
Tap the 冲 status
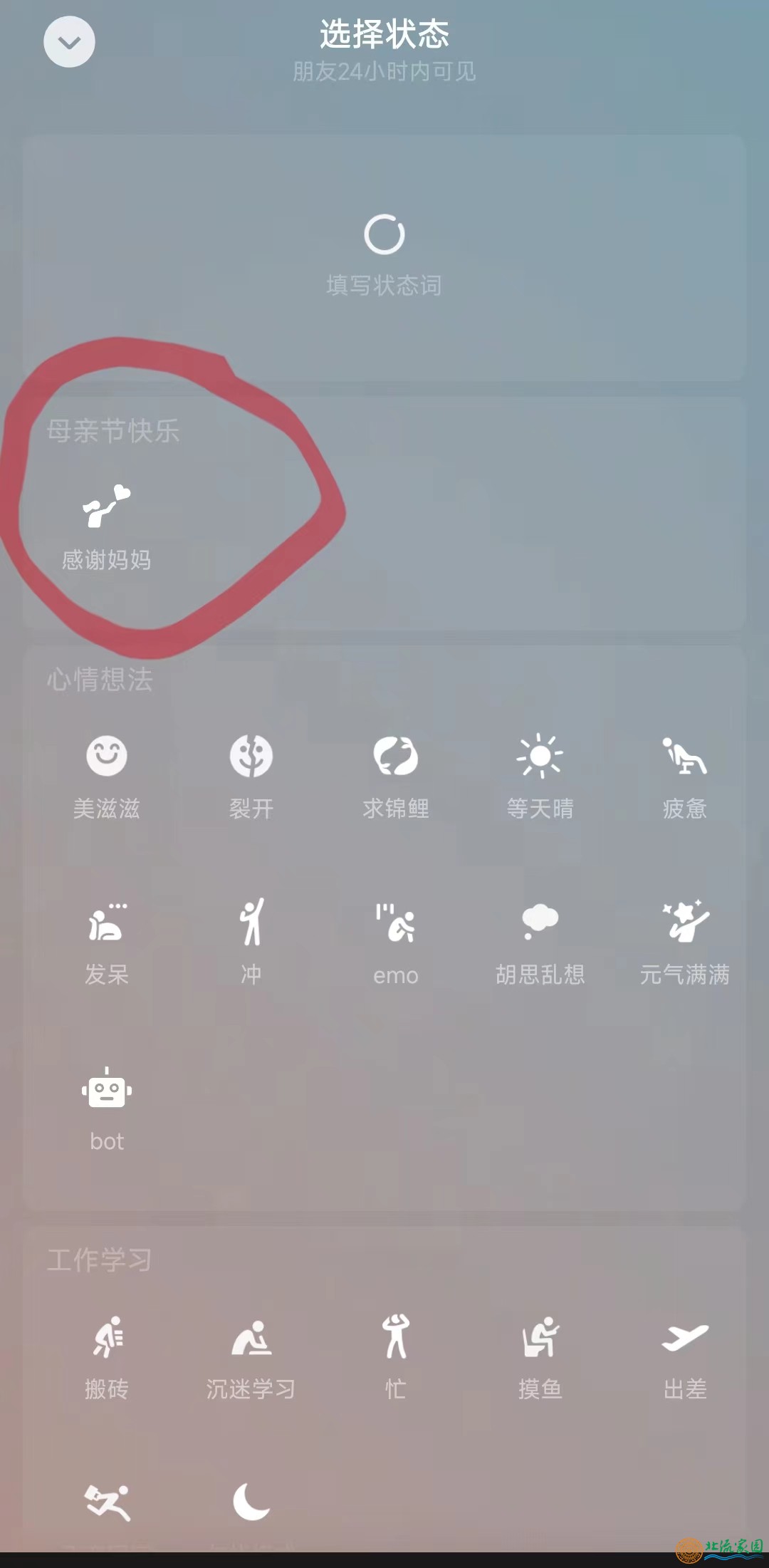tap(251, 942)
